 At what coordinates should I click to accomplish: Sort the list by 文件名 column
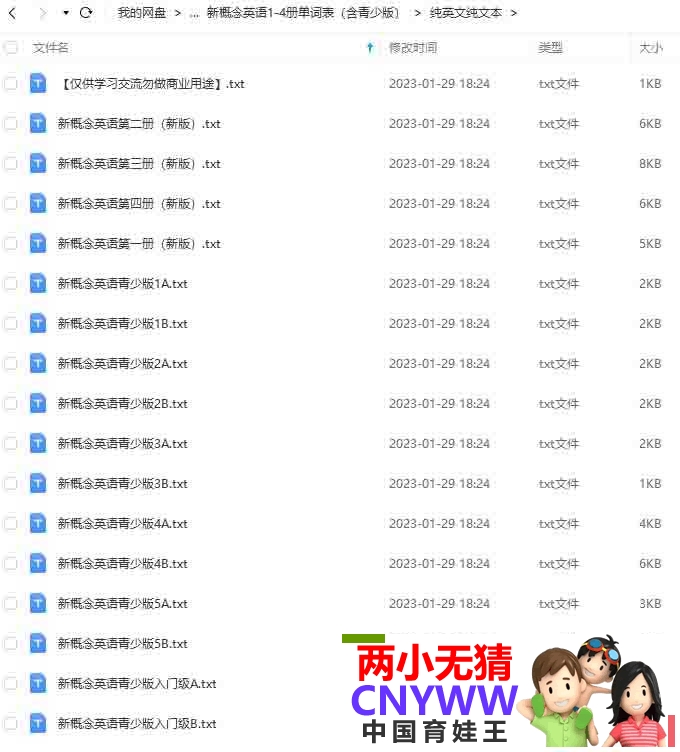pos(51,47)
